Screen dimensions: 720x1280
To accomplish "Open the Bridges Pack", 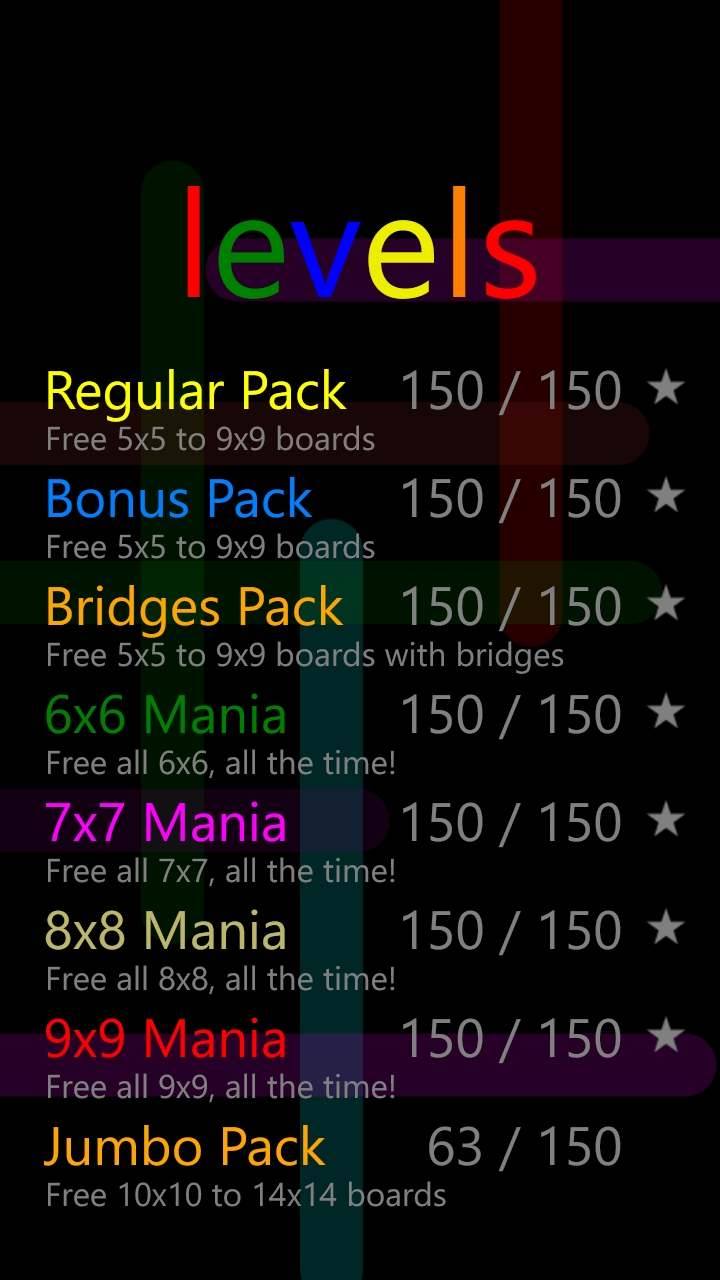I will click(x=364, y=625).
